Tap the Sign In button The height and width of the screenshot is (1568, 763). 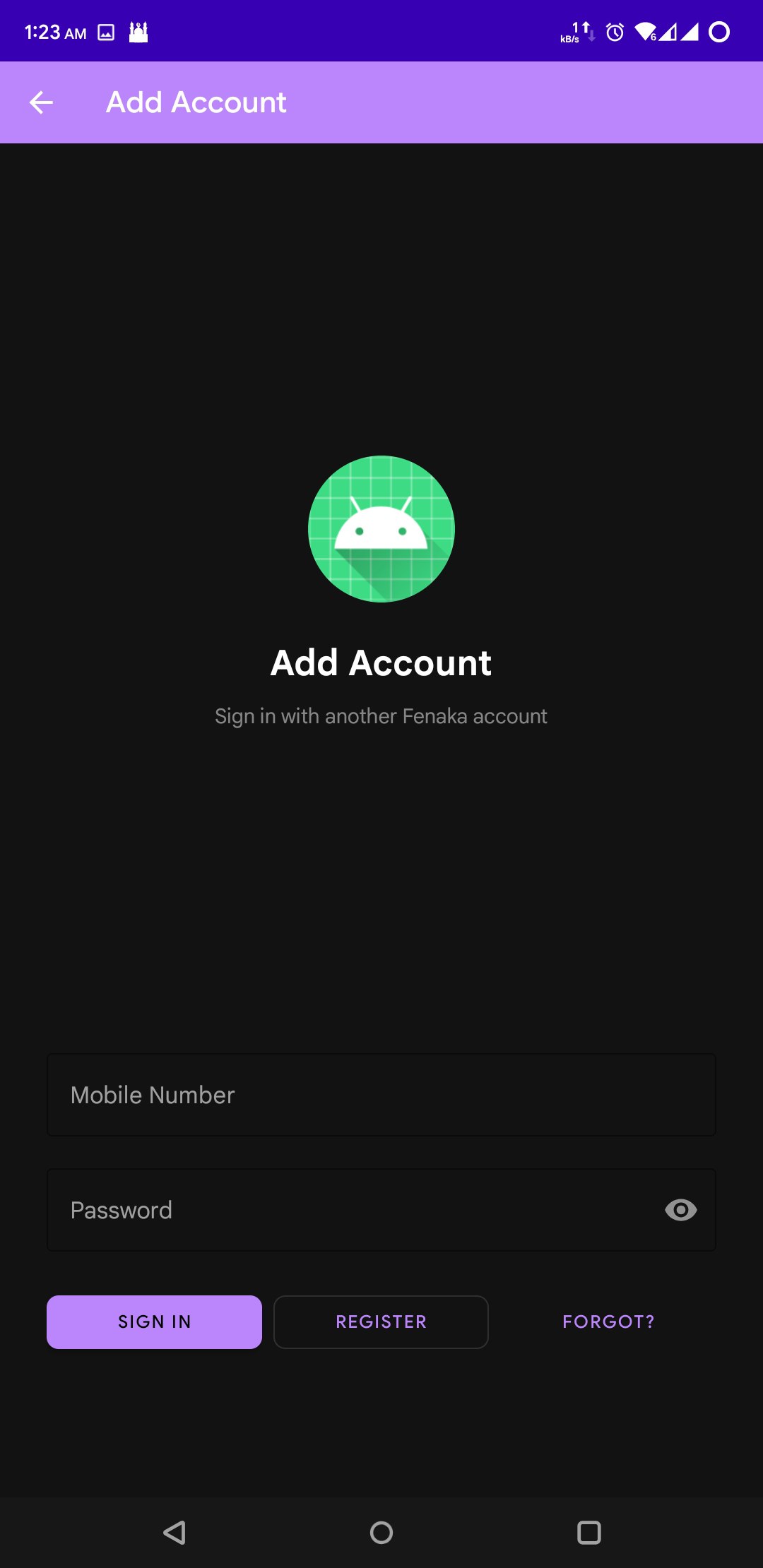click(154, 1321)
